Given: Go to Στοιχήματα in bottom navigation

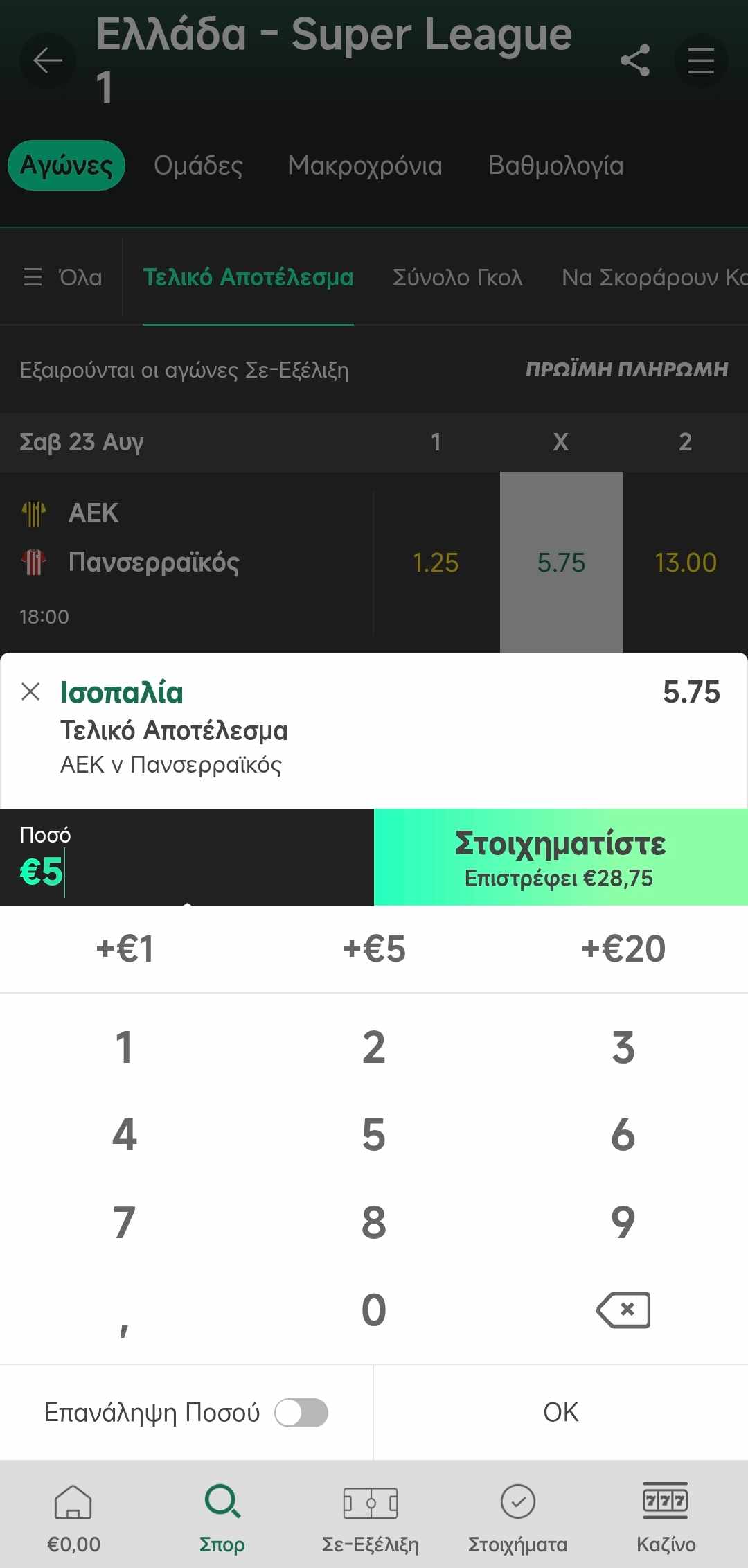Looking at the screenshot, I should [x=518, y=1515].
